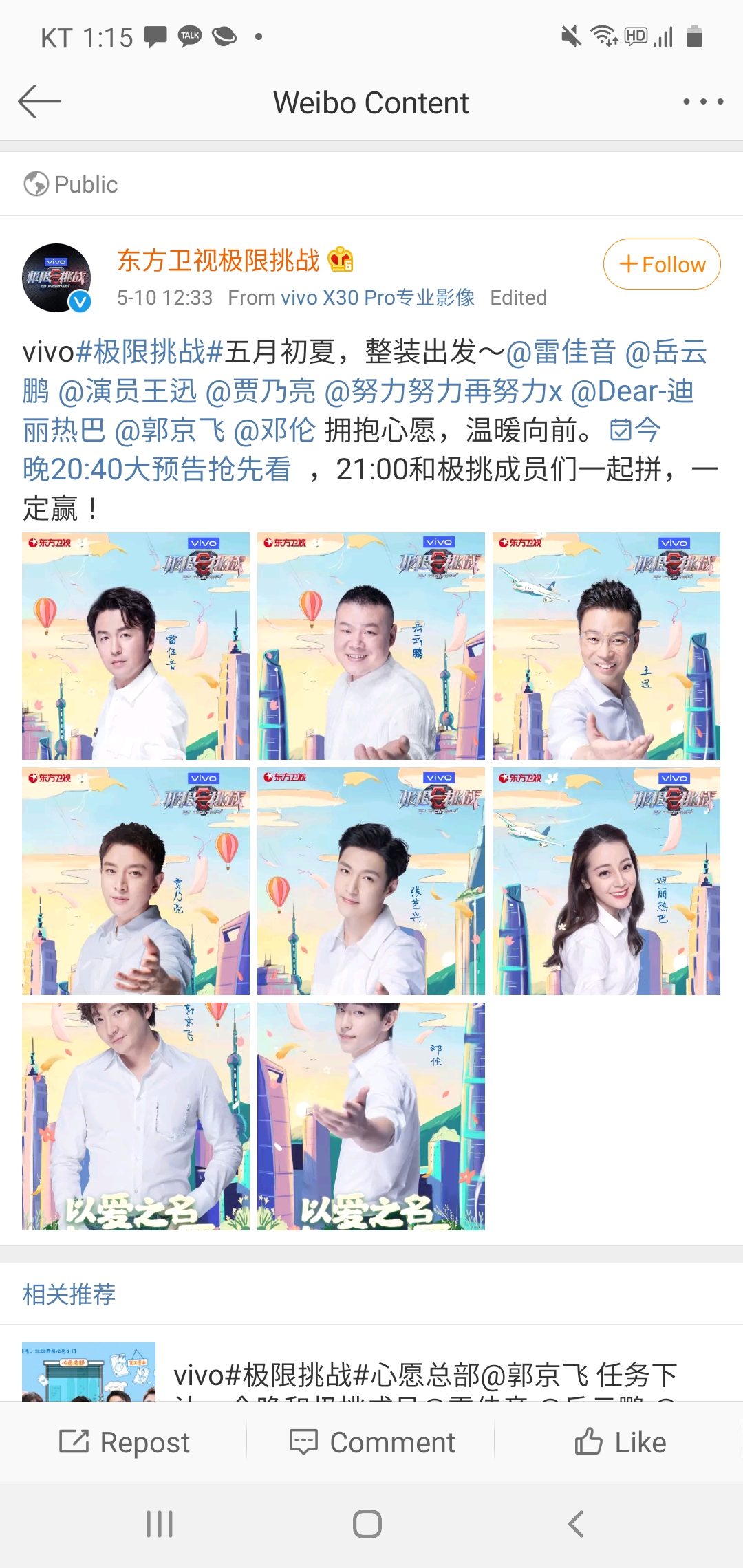
Task: View the 雷佳音 poster image
Action: [136, 646]
